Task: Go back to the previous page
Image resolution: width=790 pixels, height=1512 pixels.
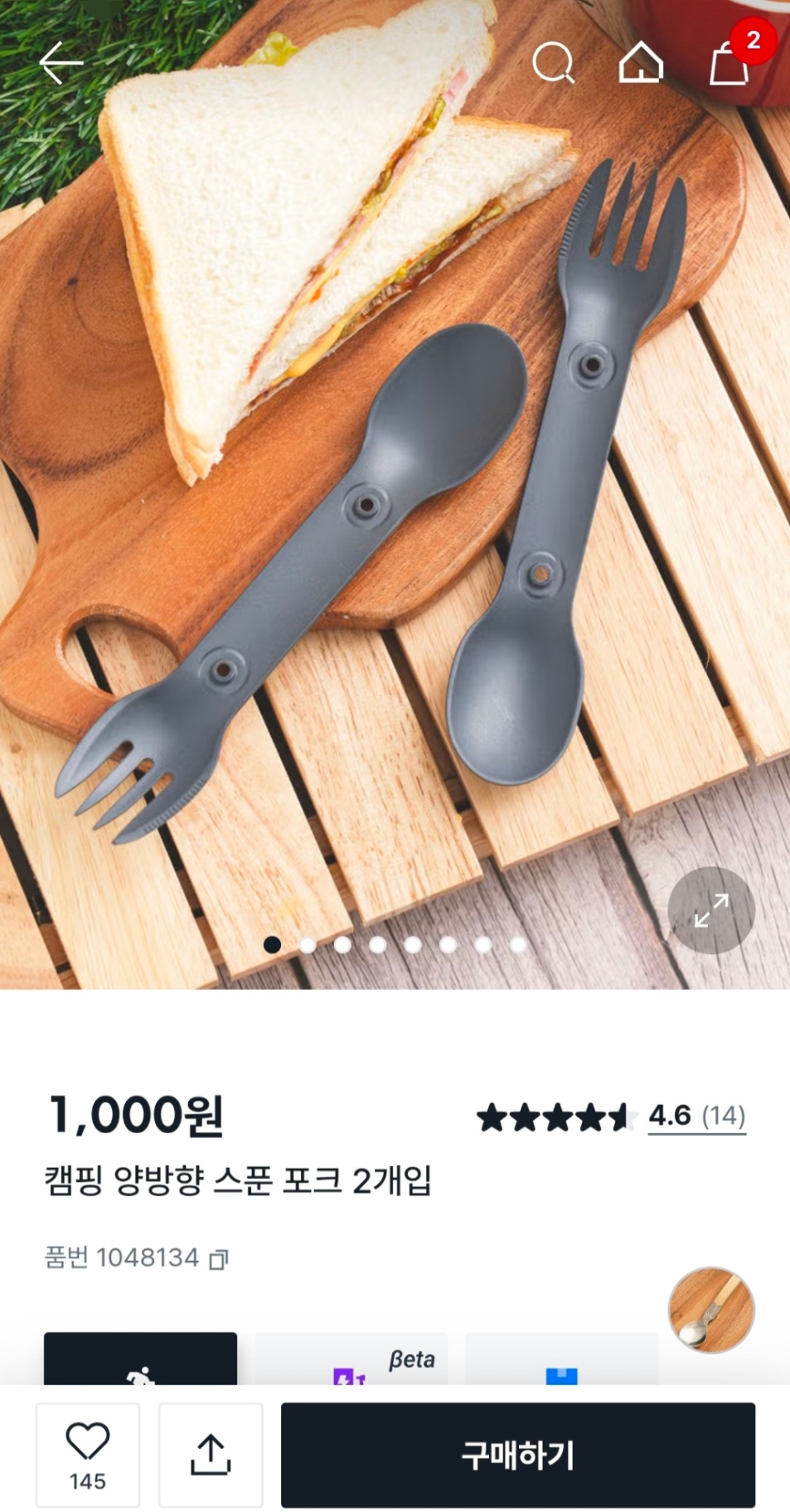Action: point(61,63)
